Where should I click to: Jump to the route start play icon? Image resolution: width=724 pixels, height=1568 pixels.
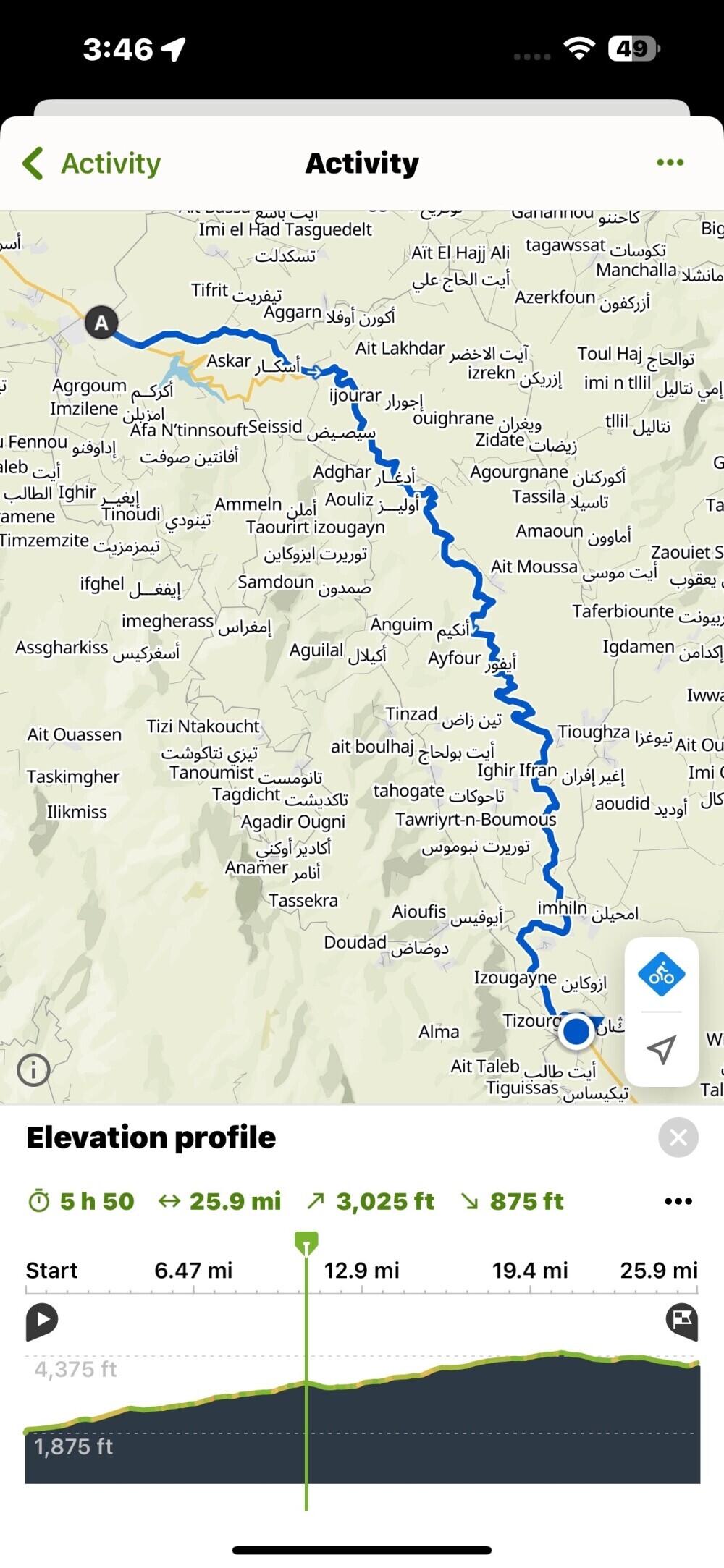(x=42, y=1320)
